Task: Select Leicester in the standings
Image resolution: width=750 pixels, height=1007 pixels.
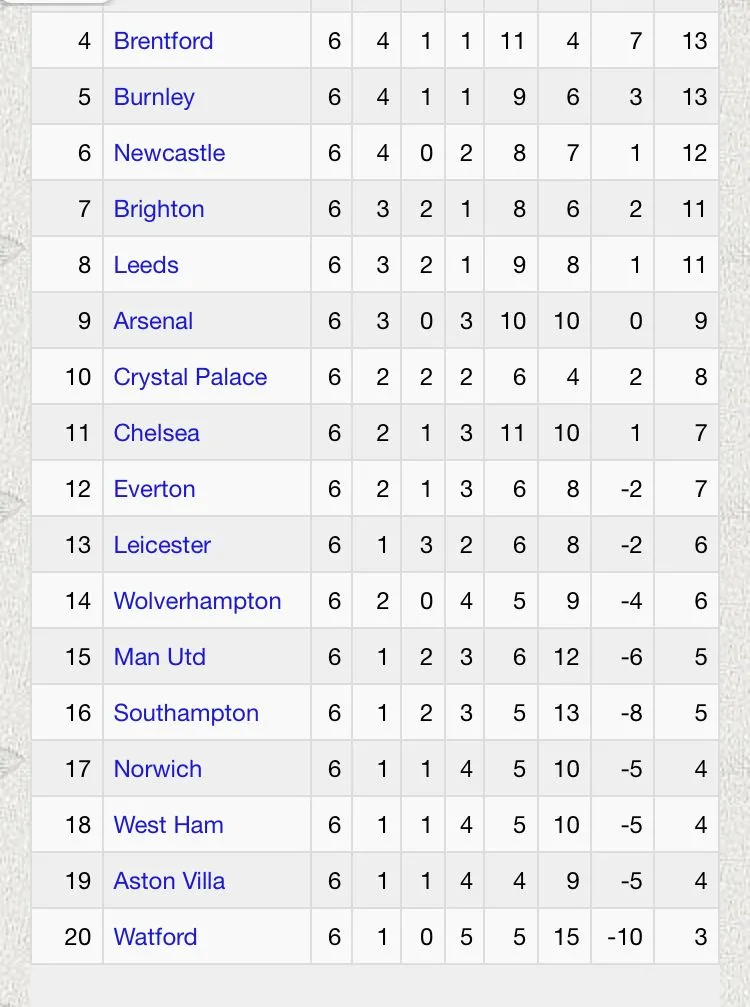Action: coord(162,545)
